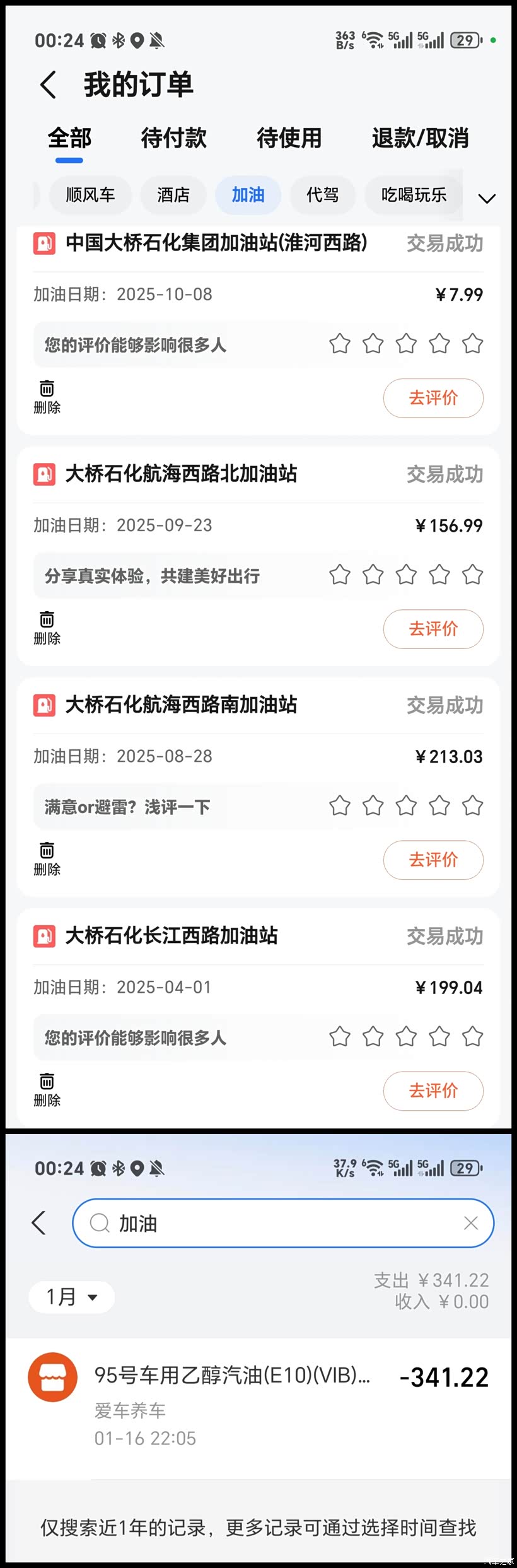Tap 去评价 for the 淮河西路 station order

tap(433, 398)
